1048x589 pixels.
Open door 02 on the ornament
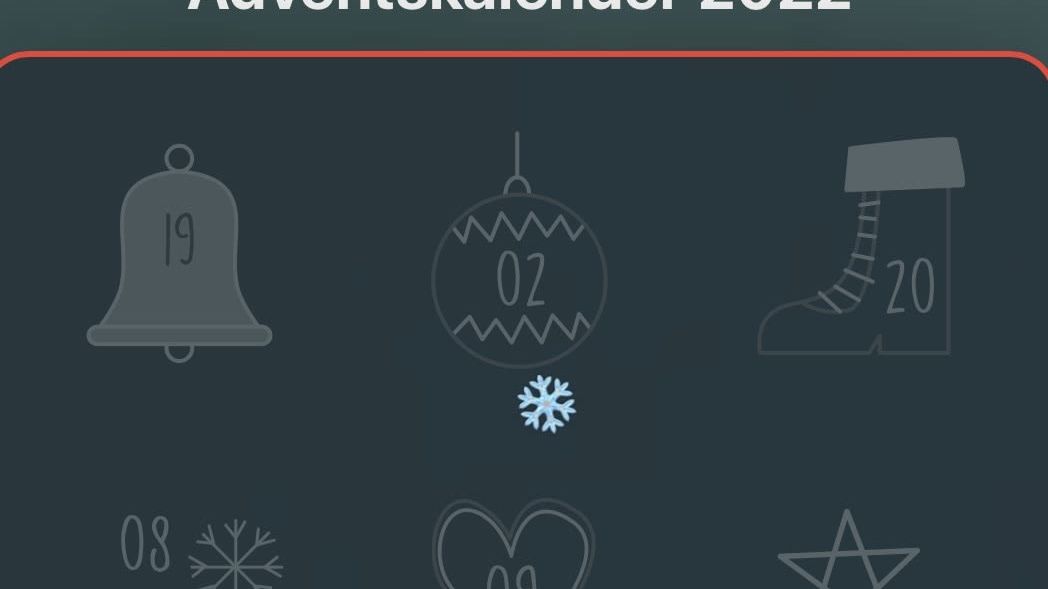click(519, 279)
